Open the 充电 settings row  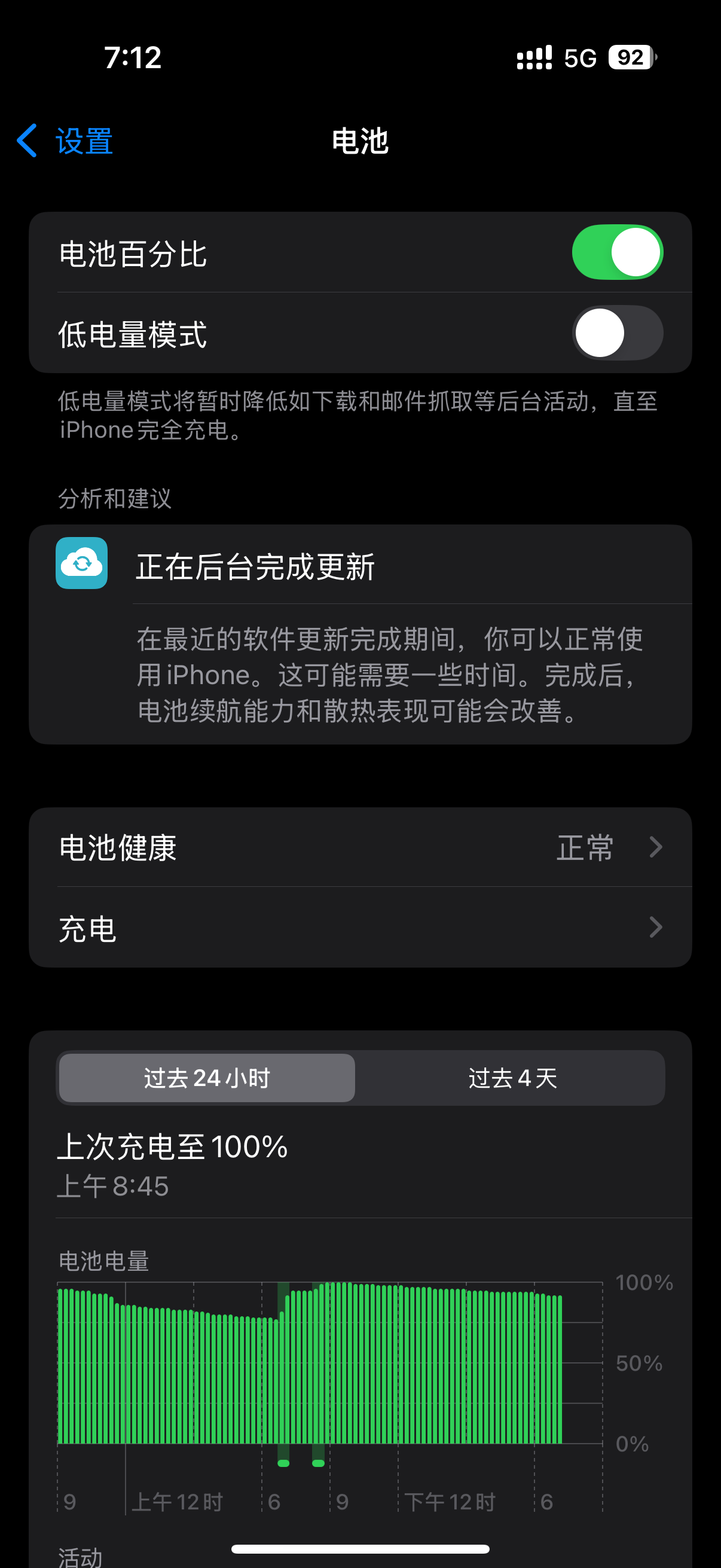[x=360, y=928]
